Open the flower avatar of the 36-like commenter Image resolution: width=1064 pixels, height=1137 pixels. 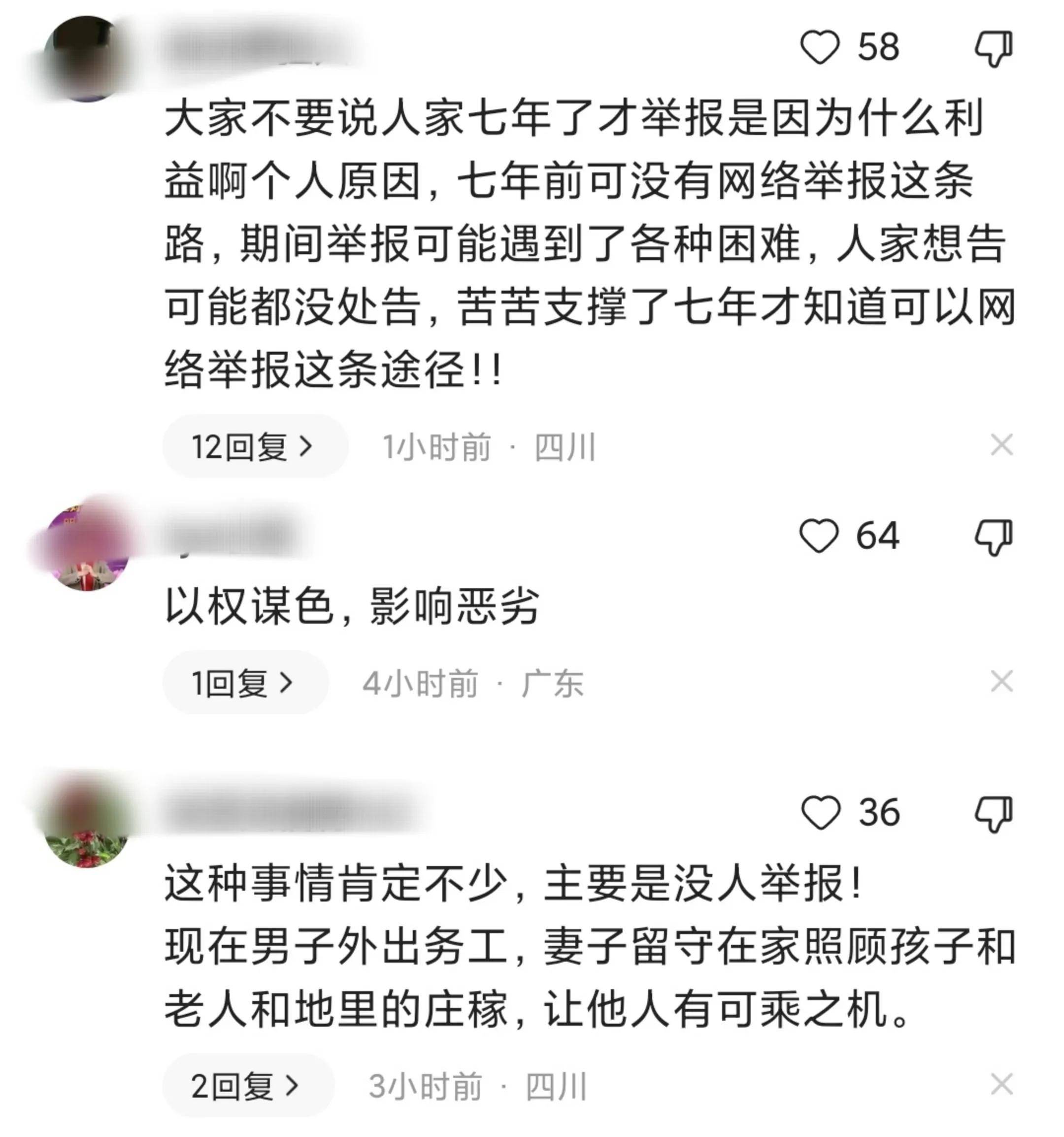pos(87,824)
